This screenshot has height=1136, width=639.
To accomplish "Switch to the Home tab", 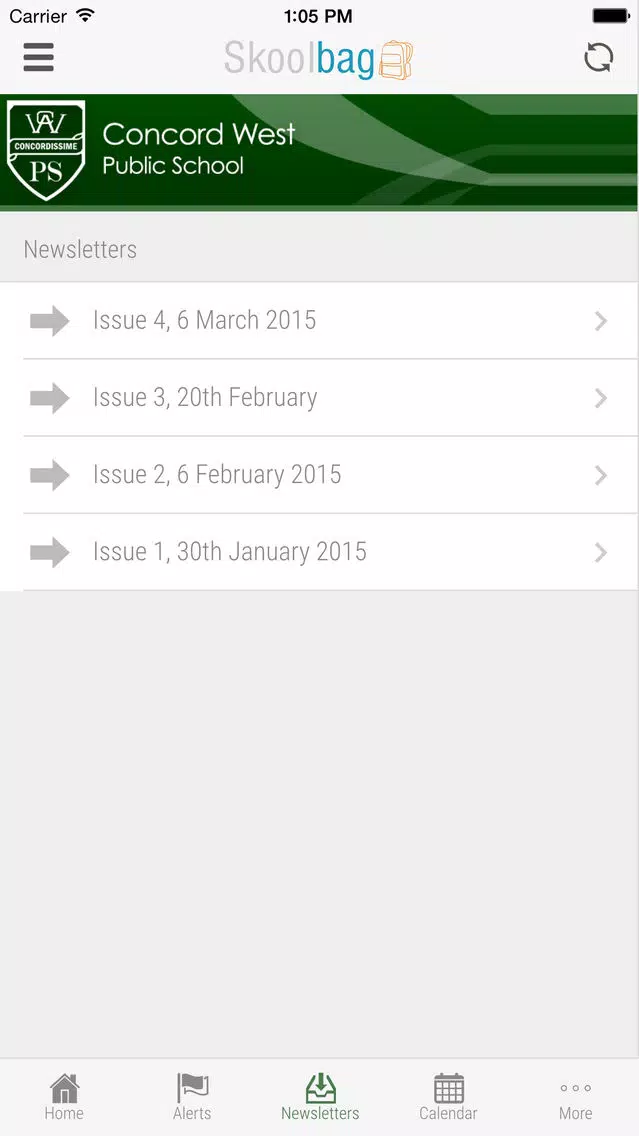I will [x=64, y=1097].
